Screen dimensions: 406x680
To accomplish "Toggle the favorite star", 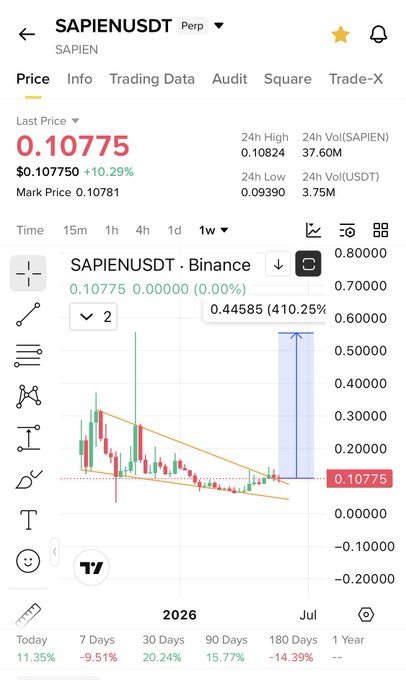I will tap(341, 35).
